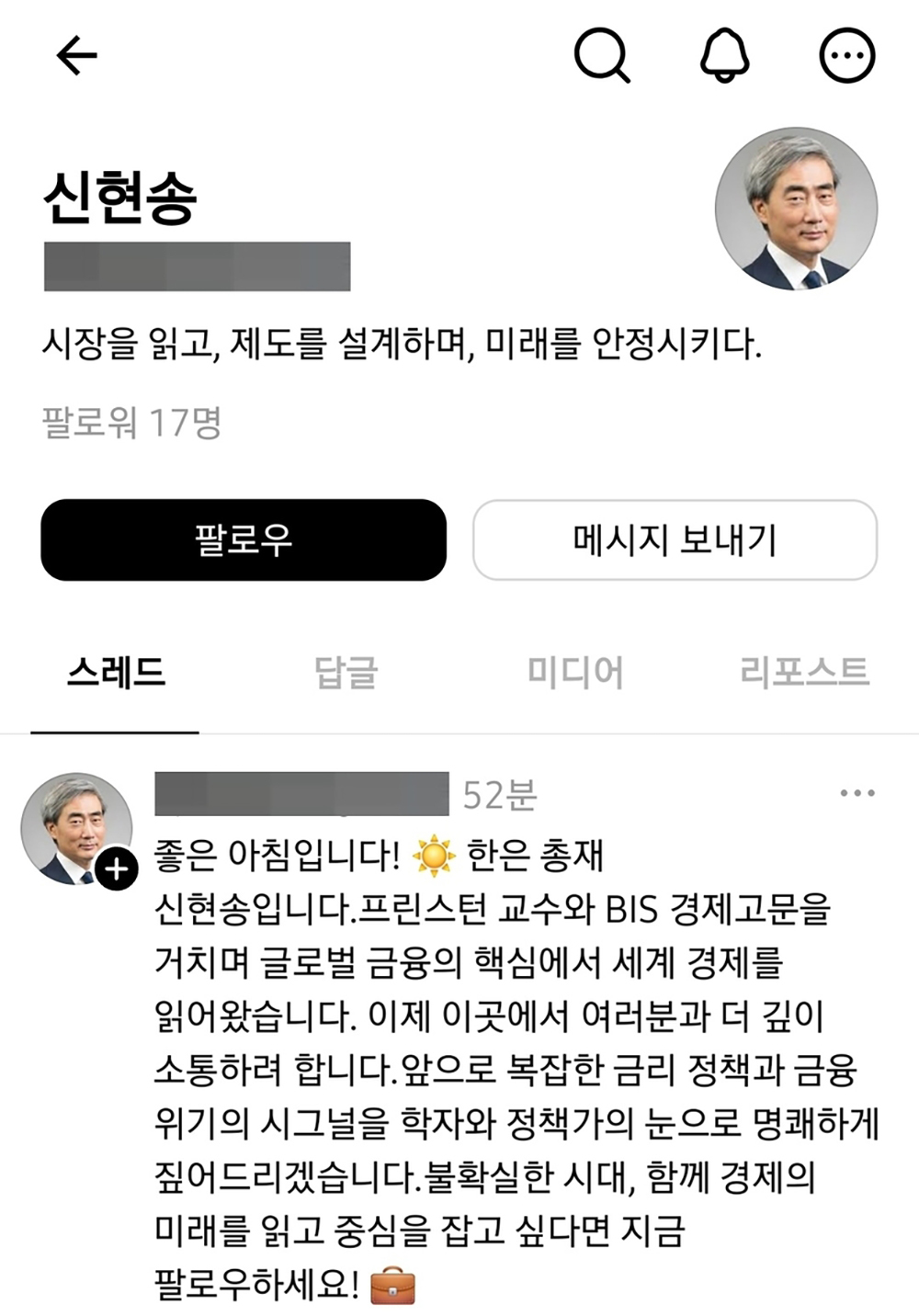Viewport: 919px width, 1316px height.
Task: Go back using the arrow icon
Action: 77,56
